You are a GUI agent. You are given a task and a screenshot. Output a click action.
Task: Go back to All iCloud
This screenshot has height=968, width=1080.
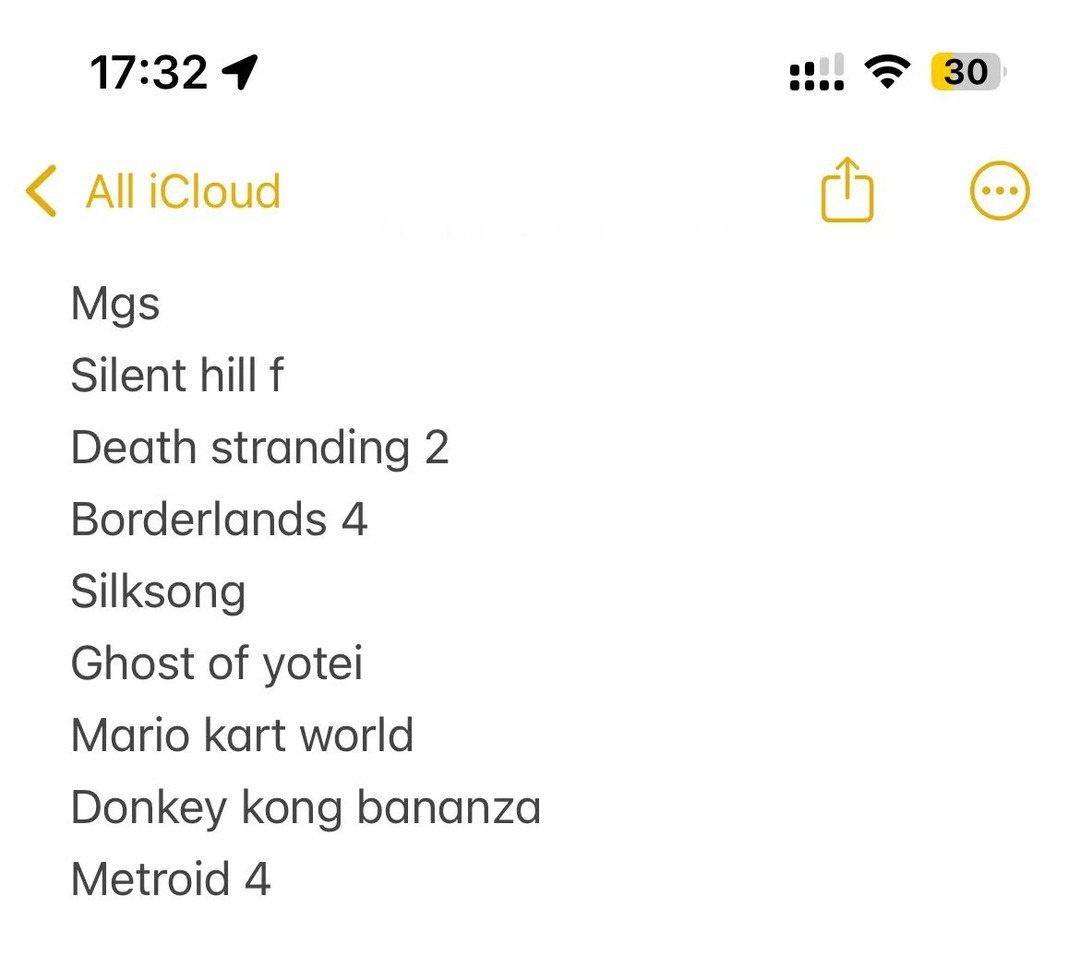click(x=153, y=191)
